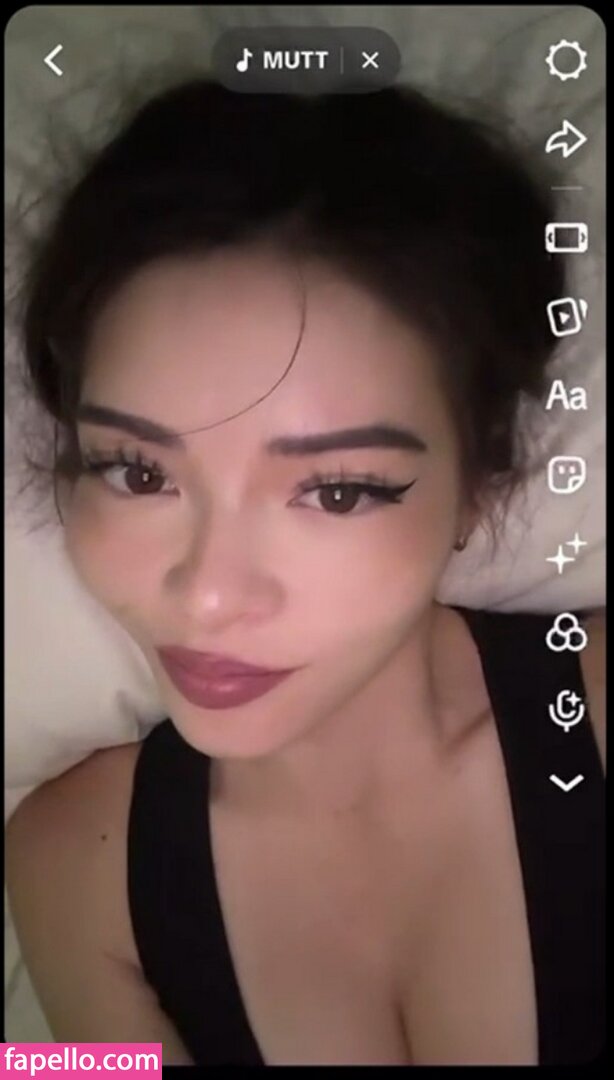
Task: Open the sparkle effects tool
Action: coord(566,554)
